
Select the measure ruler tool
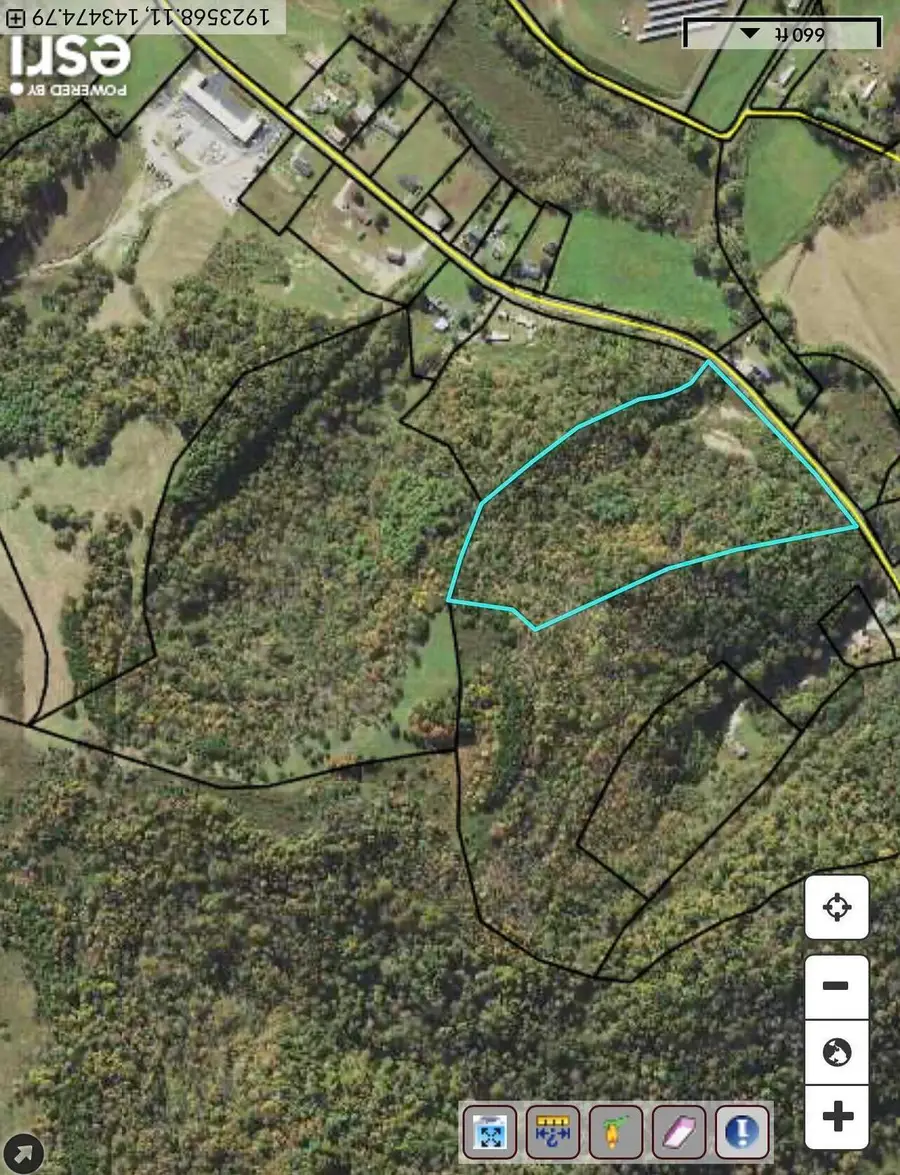pos(553,1133)
